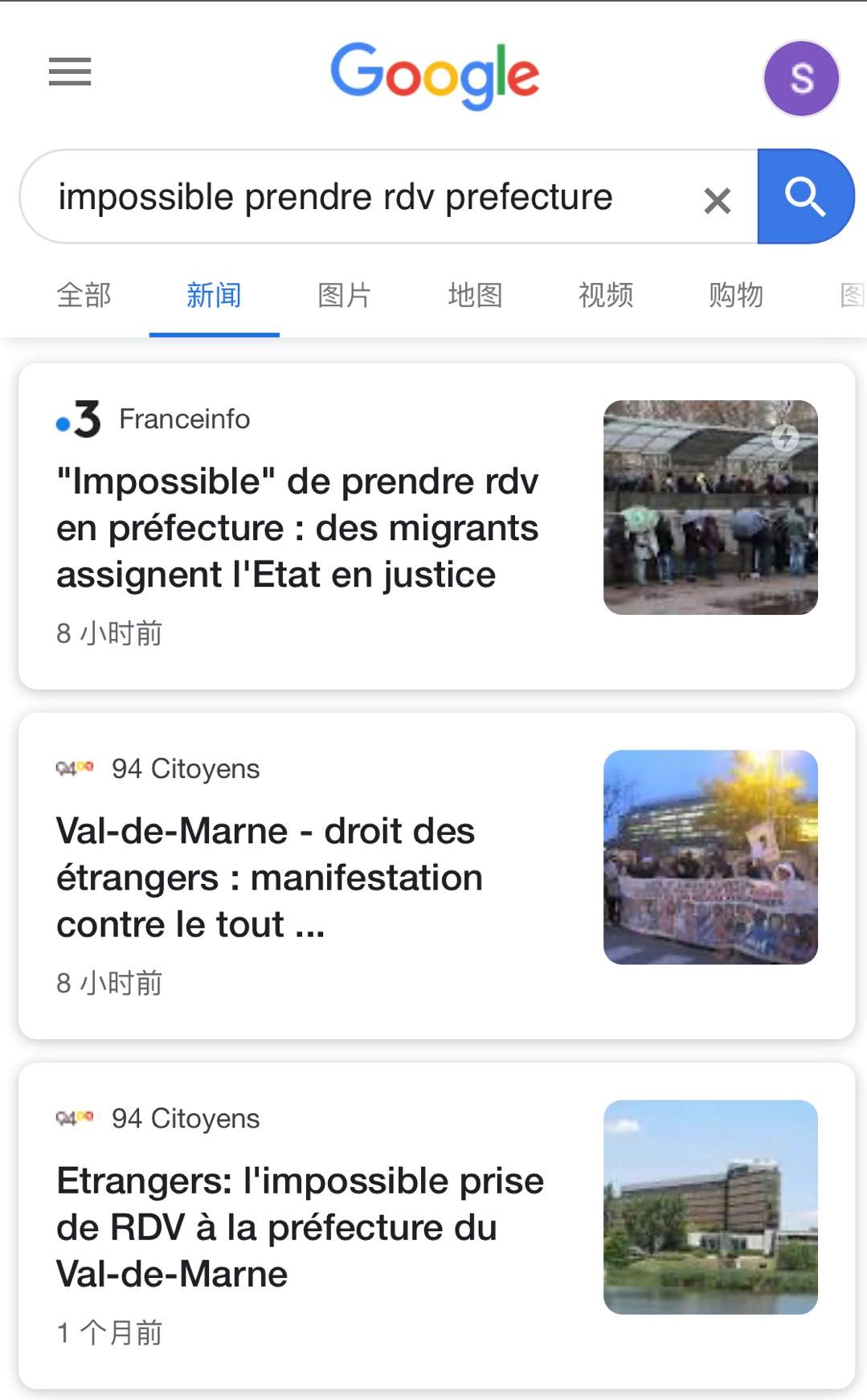
Task: Switch to the 购物 tab
Action: (735, 295)
